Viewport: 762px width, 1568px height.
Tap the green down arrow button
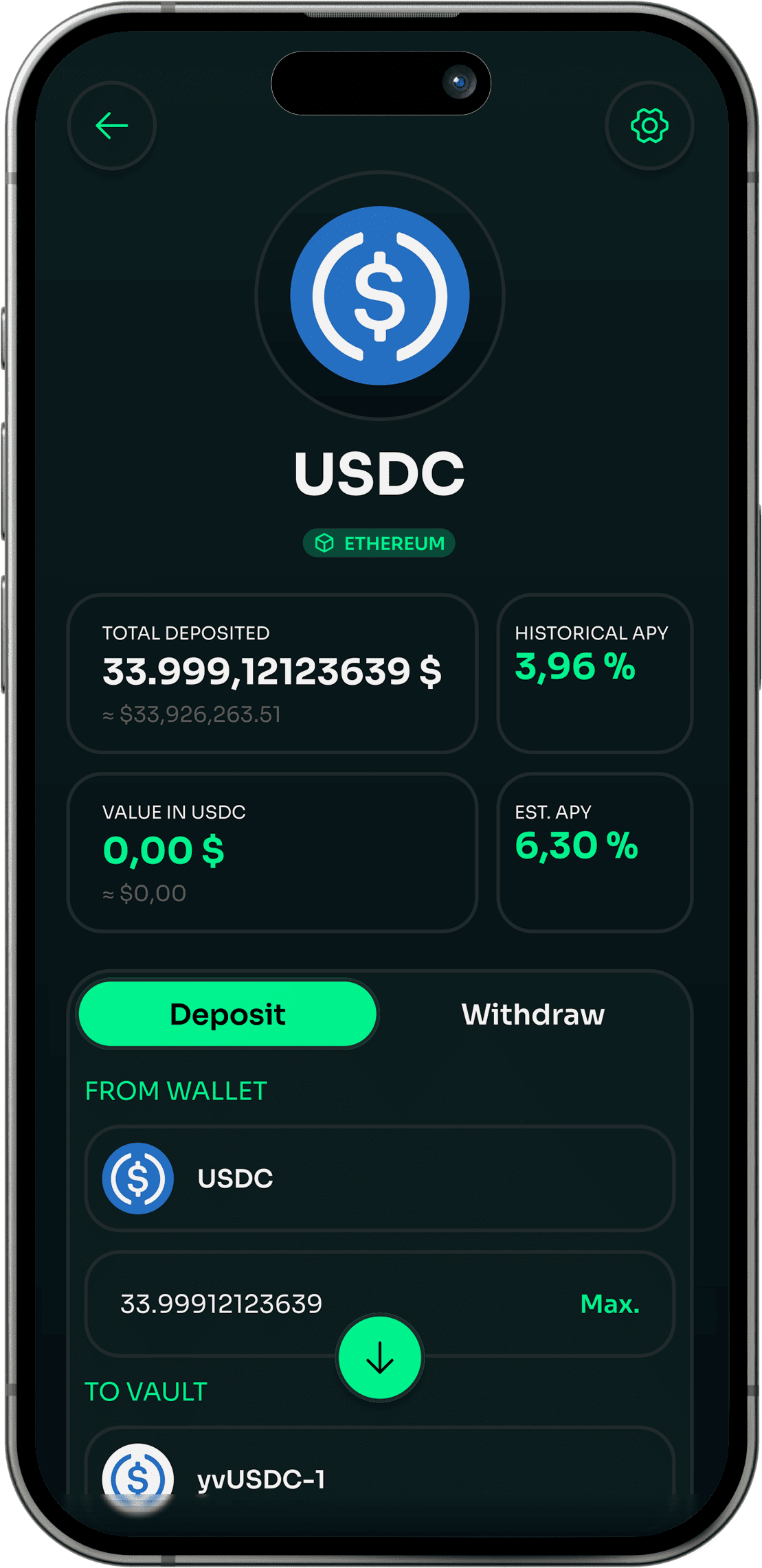coord(380,1358)
